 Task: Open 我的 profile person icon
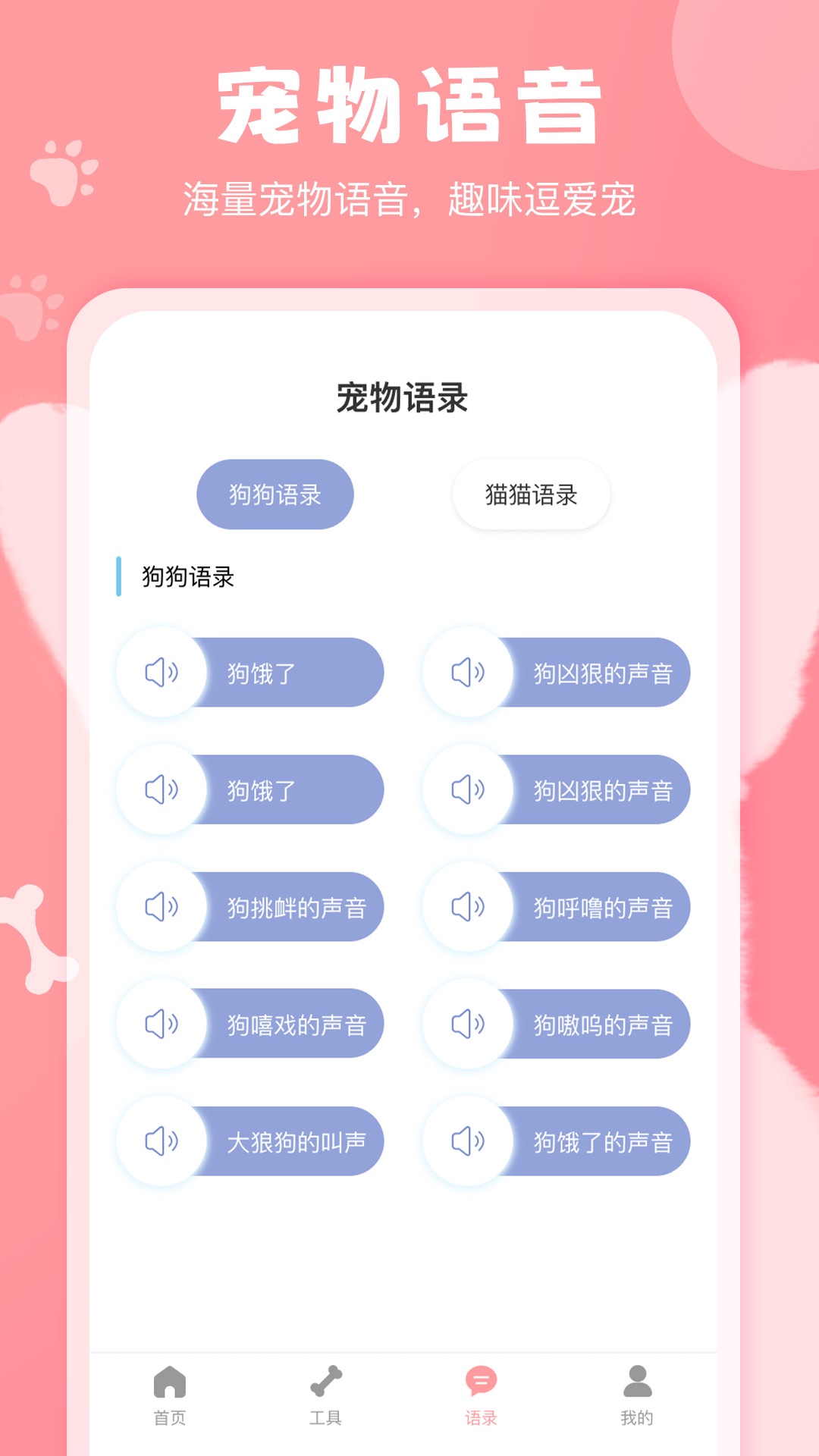point(637,1395)
